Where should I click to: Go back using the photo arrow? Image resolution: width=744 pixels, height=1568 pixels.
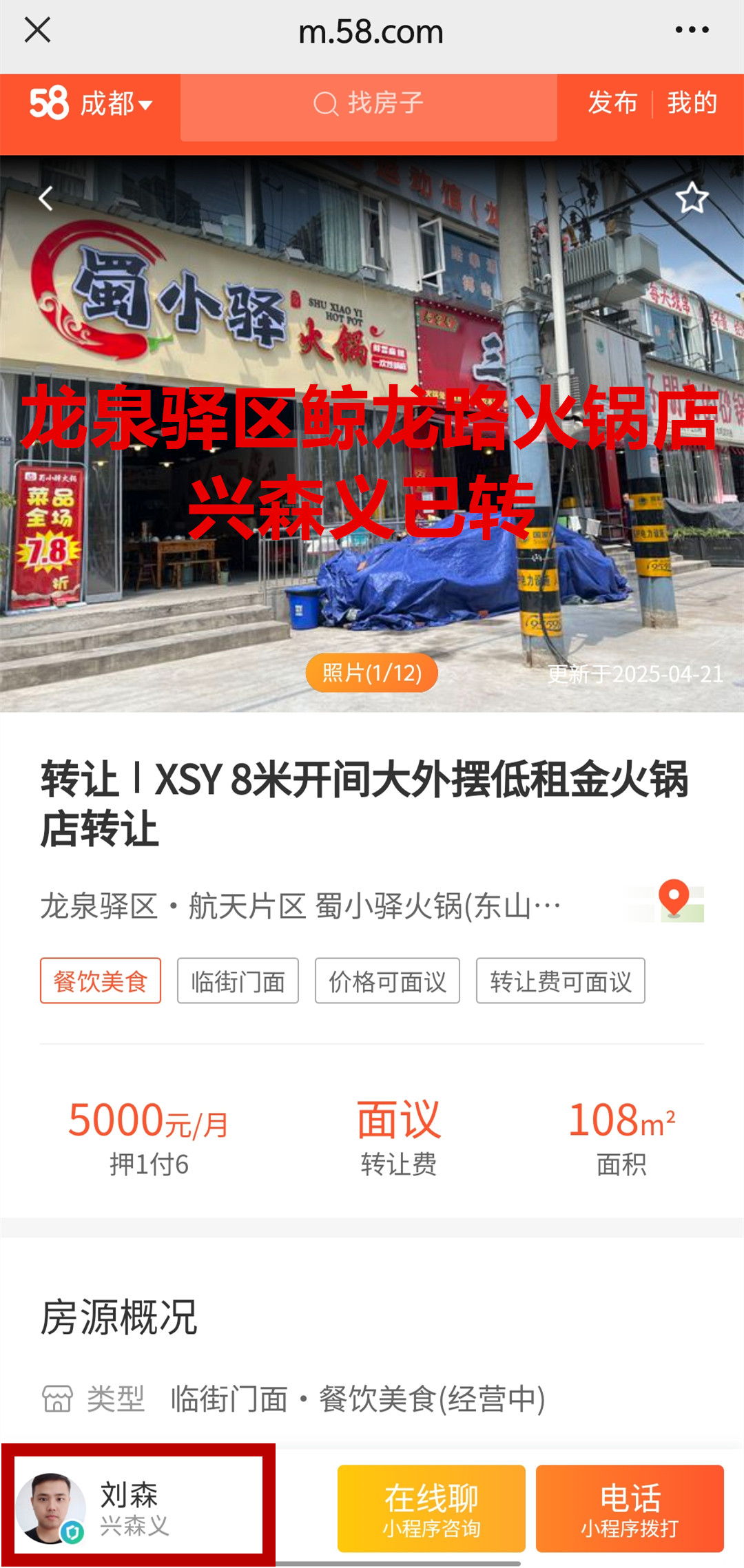tap(45, 199)
